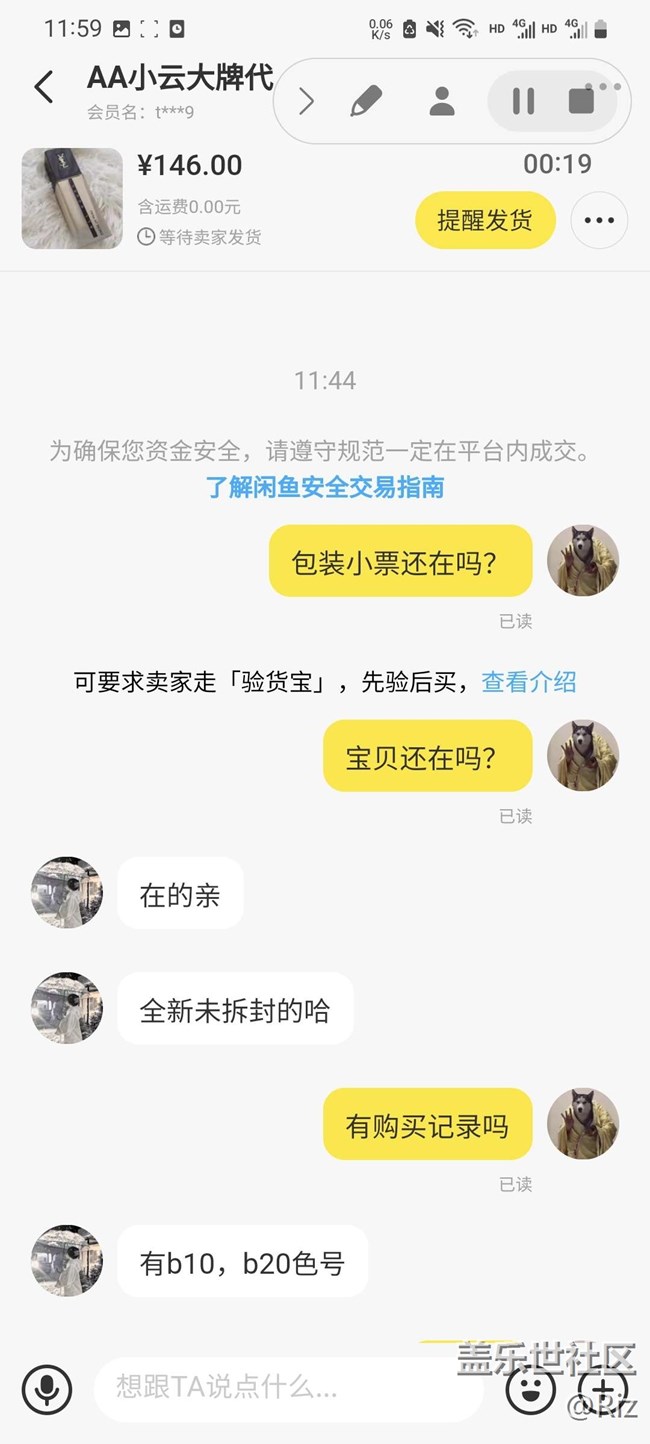This screenshot has height=1444, width=650.
Task: Open the more options next to 提醒发货
Action: point(599,220)
